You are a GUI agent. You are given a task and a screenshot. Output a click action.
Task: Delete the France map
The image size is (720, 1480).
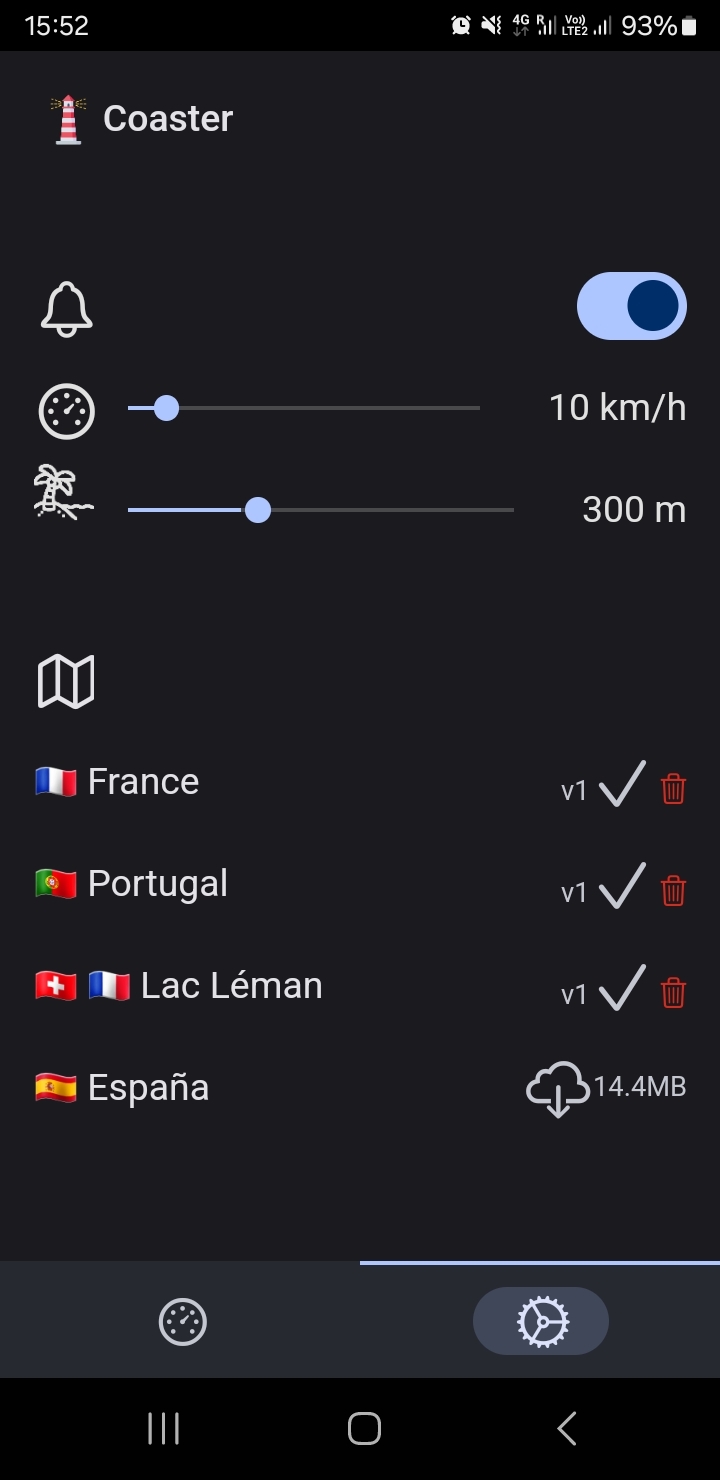674,789
